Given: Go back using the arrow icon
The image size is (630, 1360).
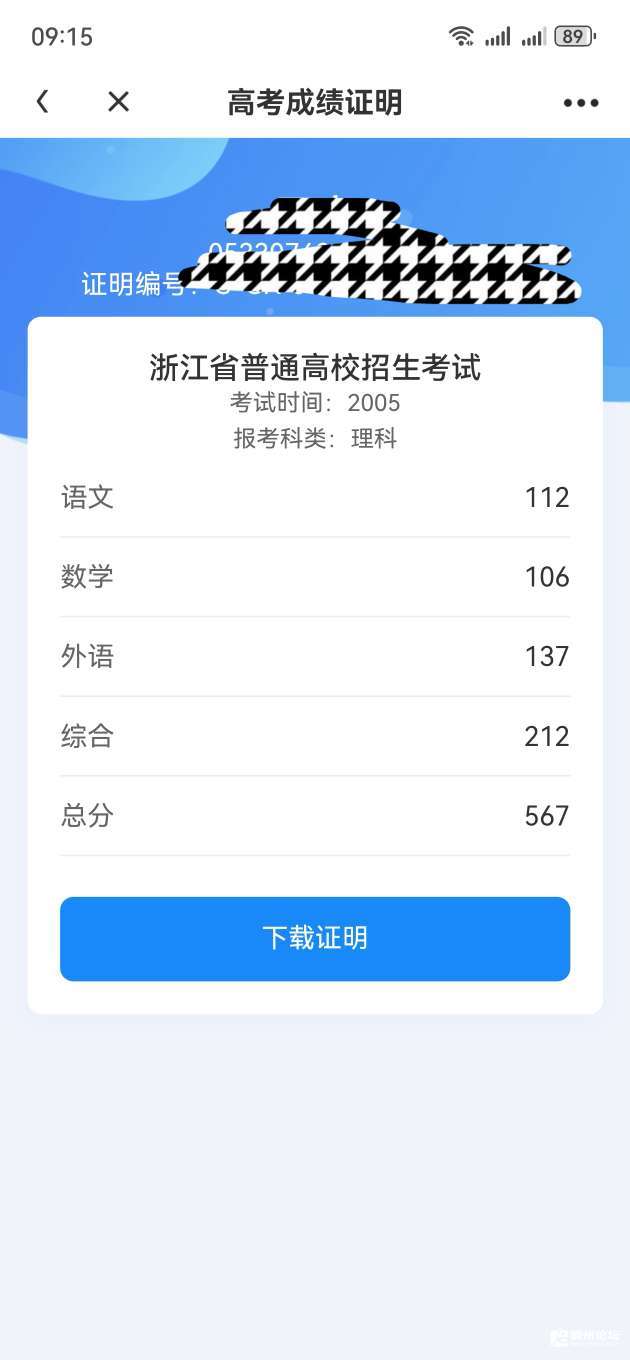Looking at the screenshot, I should tap(42, 101).
